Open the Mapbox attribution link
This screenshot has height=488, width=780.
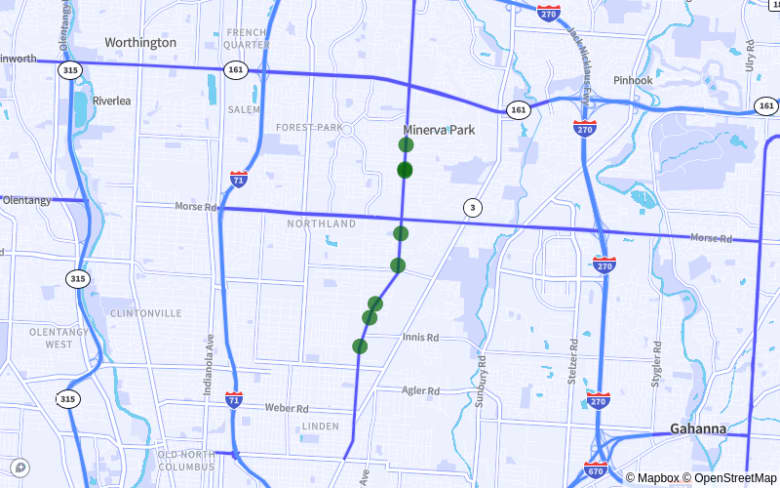653,478
